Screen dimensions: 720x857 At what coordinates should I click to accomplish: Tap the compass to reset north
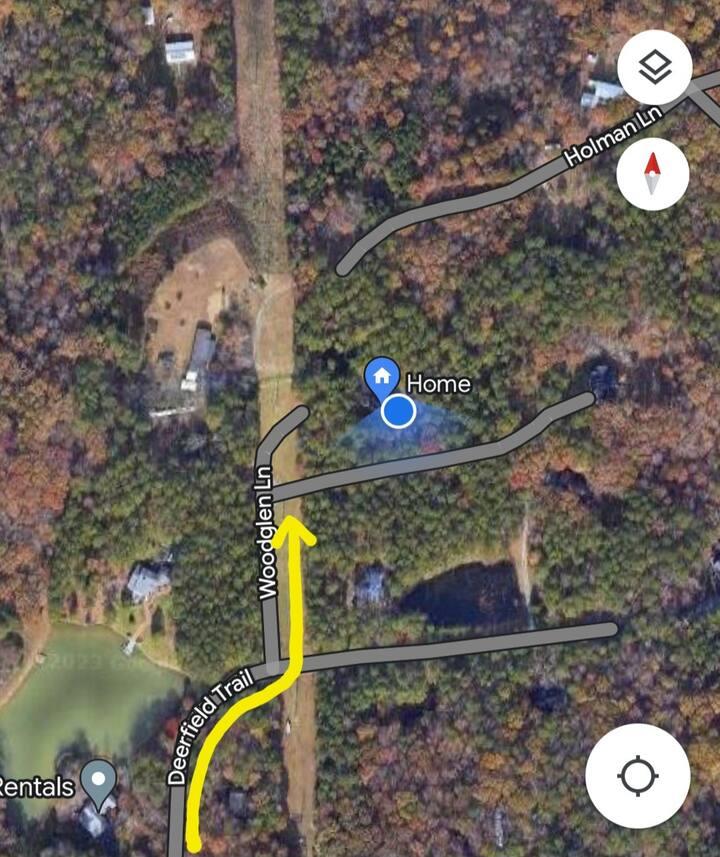click(x=652, y=173)
